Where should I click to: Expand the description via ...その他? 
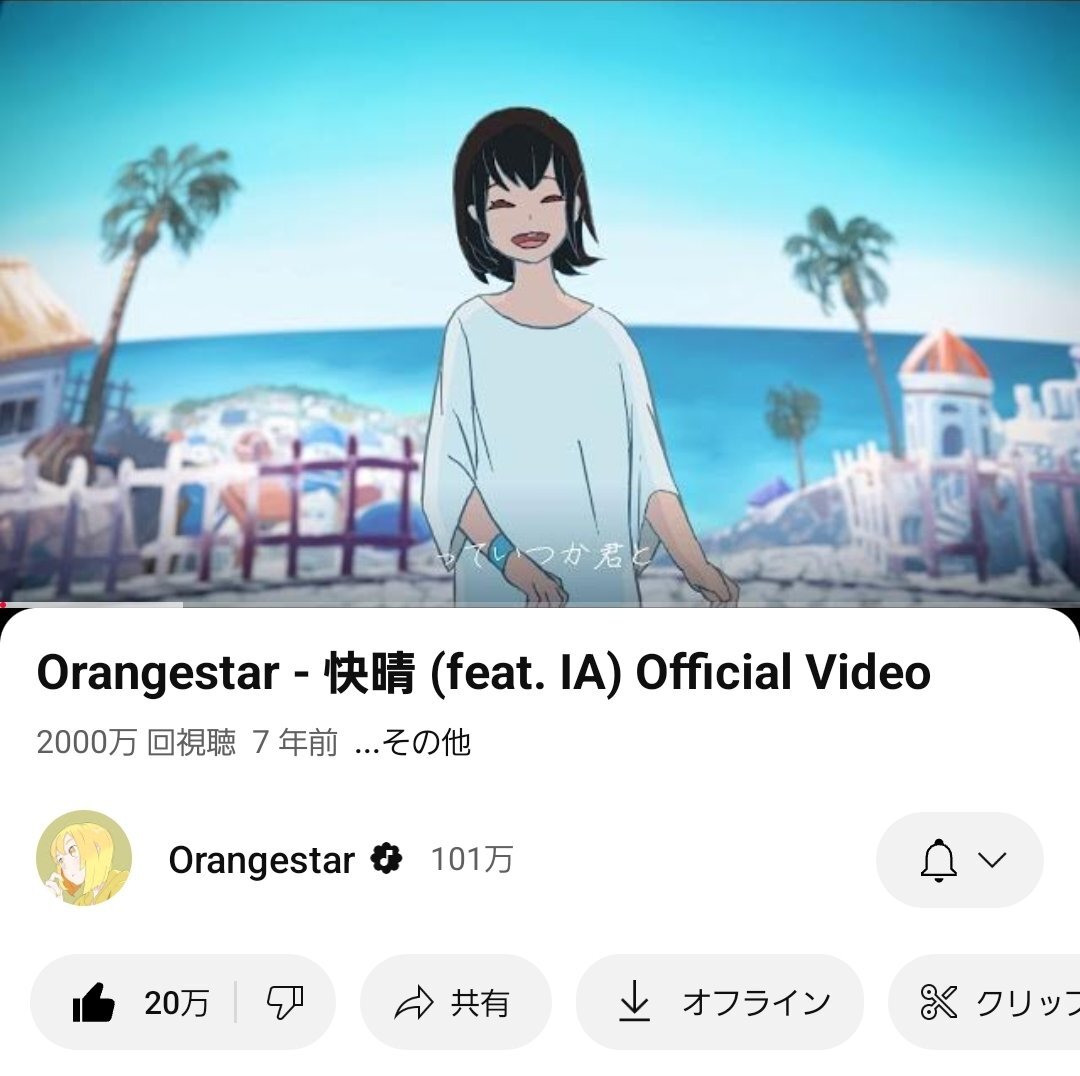412,743
